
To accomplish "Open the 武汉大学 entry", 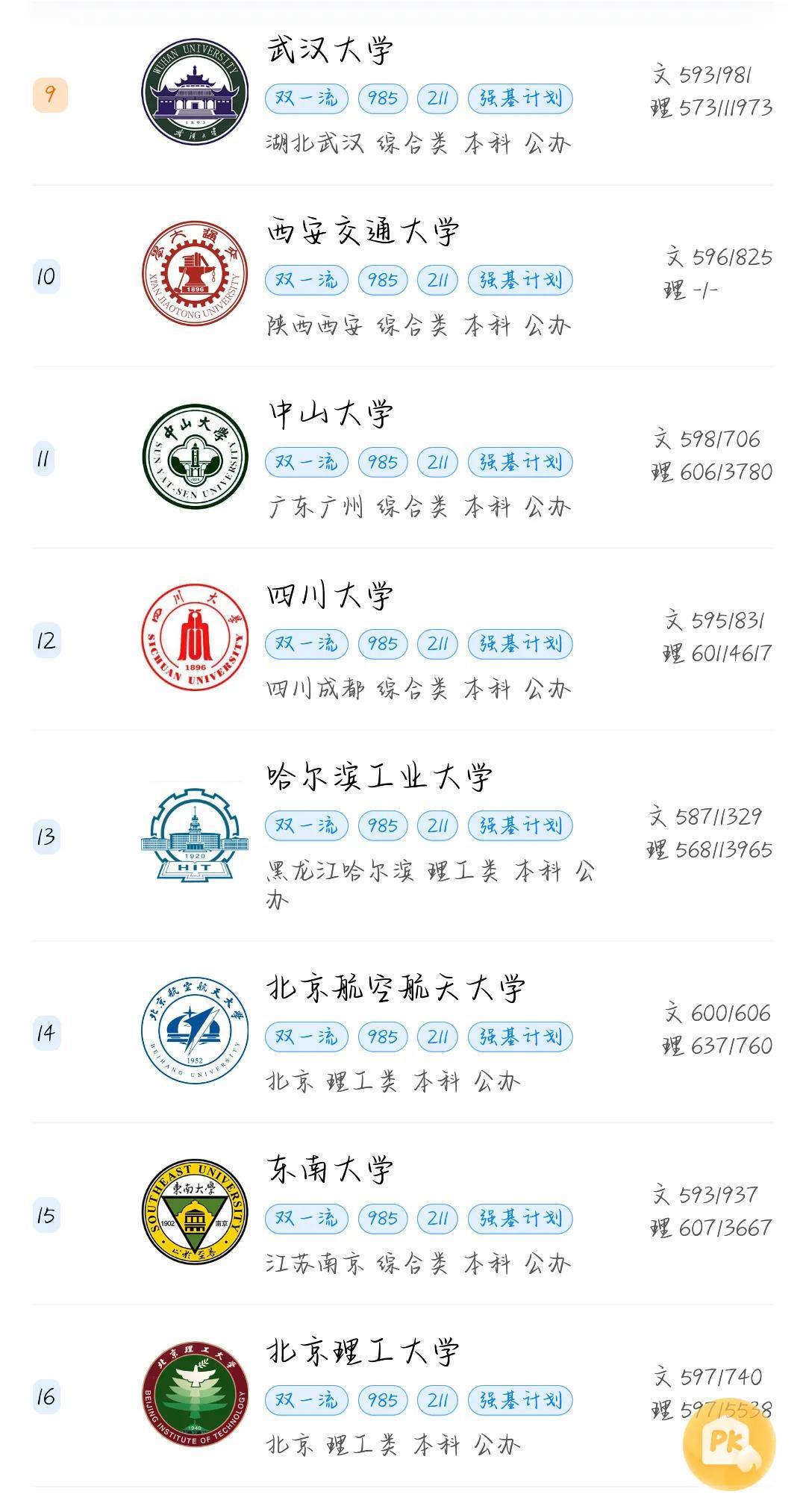I will click(x=403, y=94).
